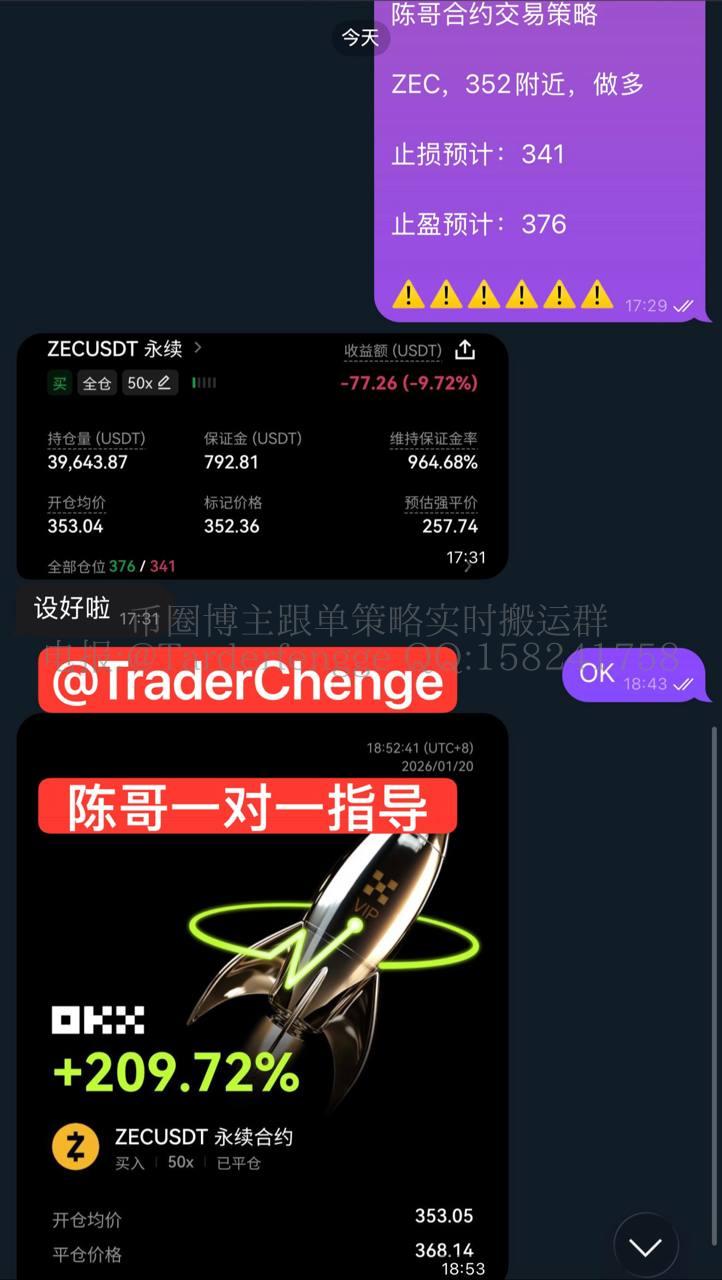Open the ZECUSDT position screenshot sent at 17:31
The height and width of the screenshot is (1280, 722).
pyautogui.click(x=262, y=456)
